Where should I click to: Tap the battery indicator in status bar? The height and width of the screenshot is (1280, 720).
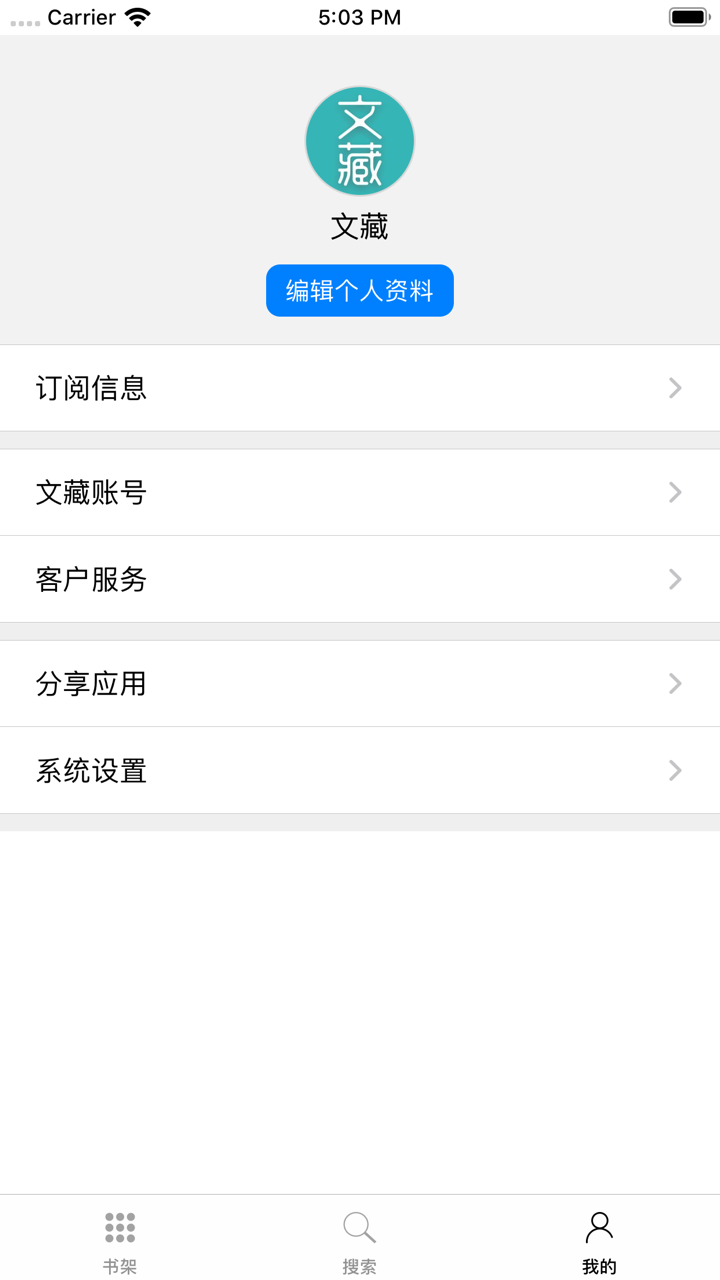(x=688, y=16)
